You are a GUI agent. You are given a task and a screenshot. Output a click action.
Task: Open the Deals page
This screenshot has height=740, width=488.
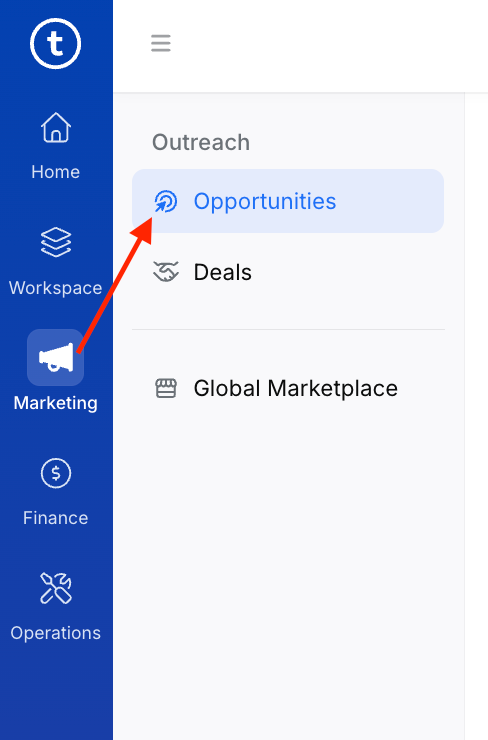(288, 272)
